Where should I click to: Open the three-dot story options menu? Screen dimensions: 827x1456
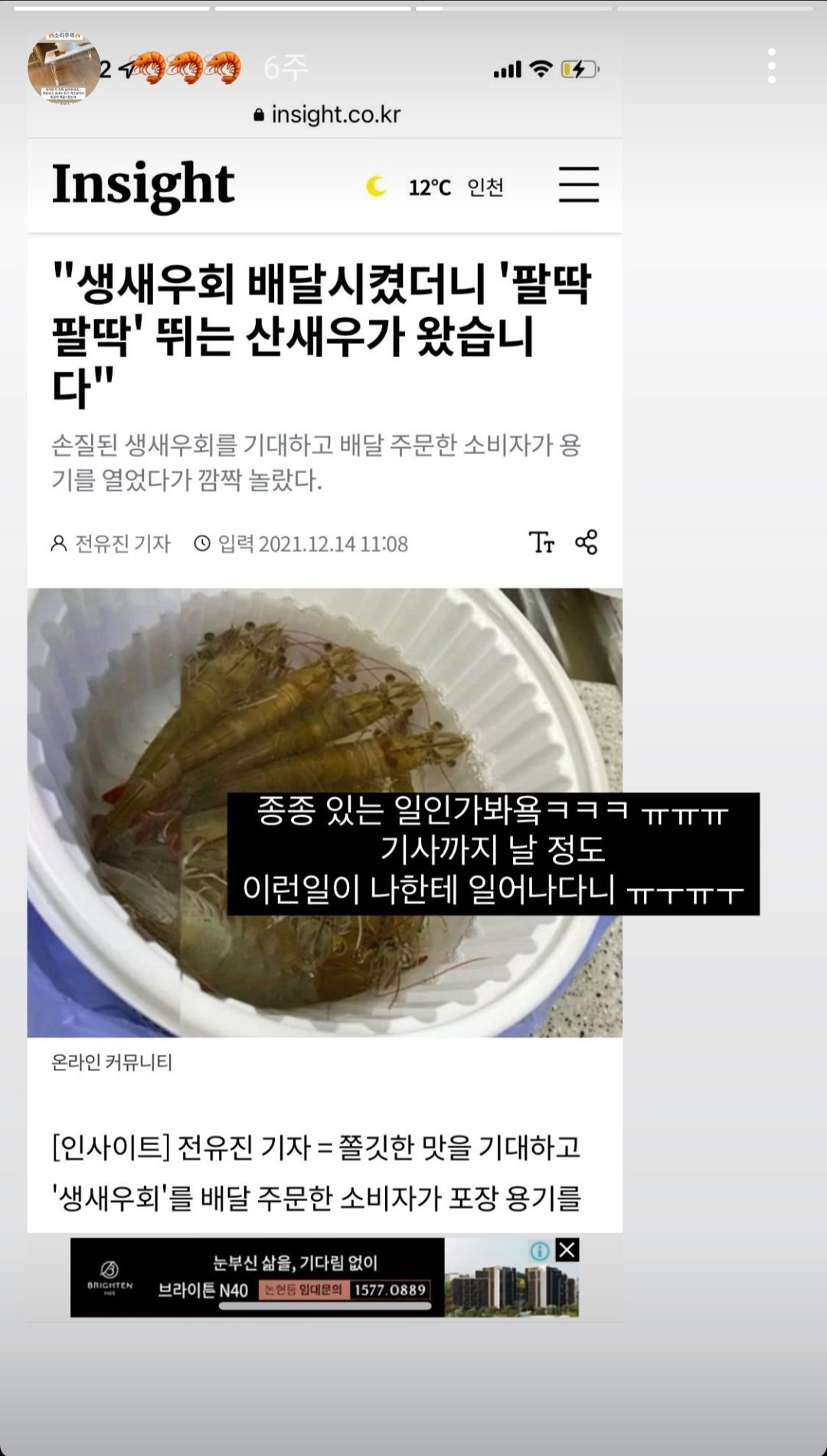coord(771,66)
